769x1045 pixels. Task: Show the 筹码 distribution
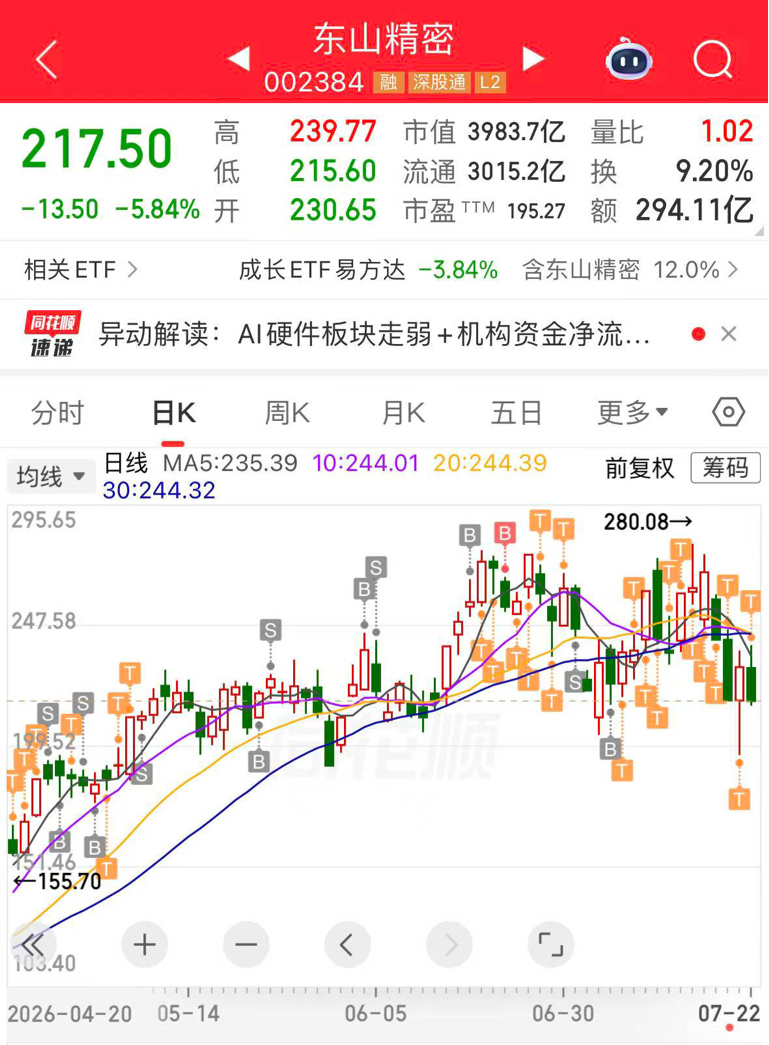pyautogui.click(x=725, y=468)
